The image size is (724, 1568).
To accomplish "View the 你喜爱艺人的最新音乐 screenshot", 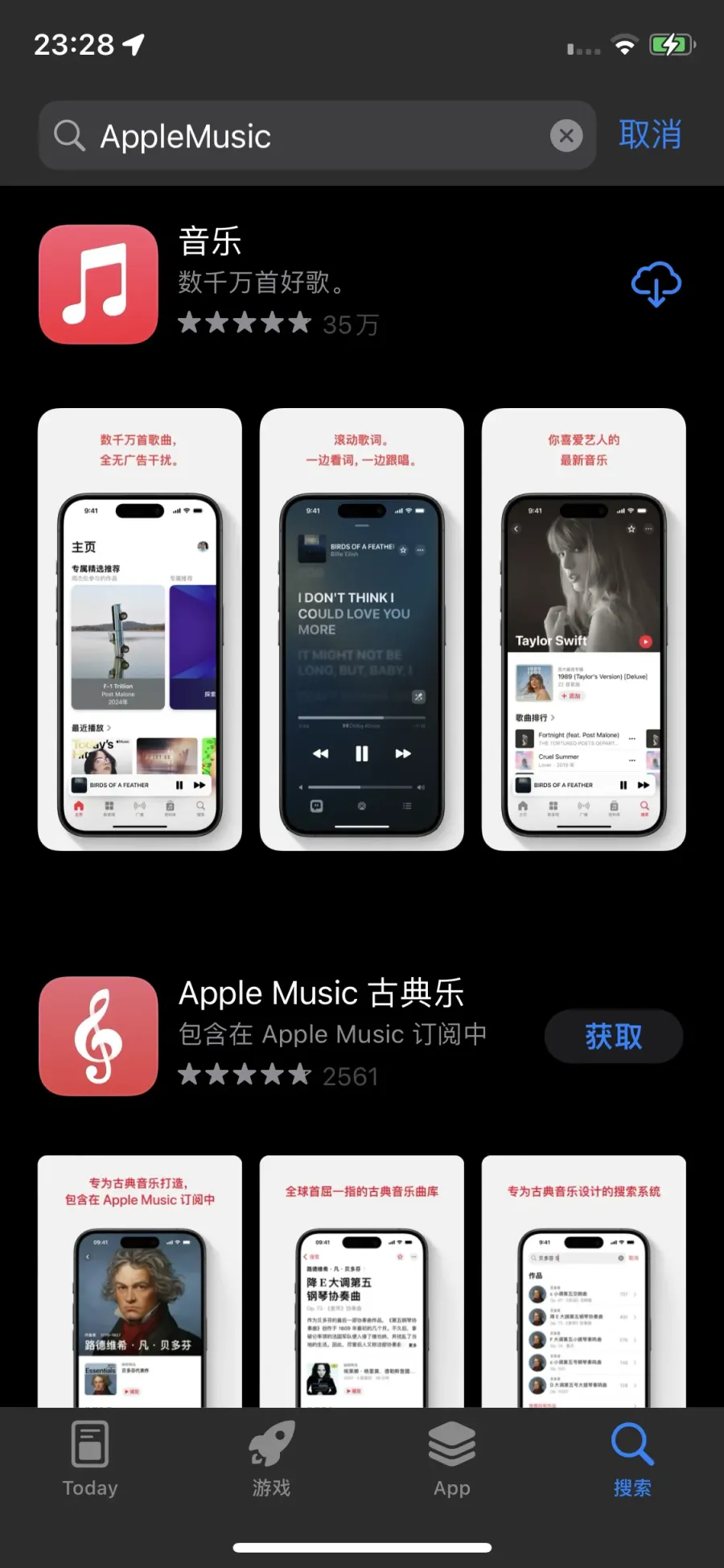I will (x=584, y=629).
